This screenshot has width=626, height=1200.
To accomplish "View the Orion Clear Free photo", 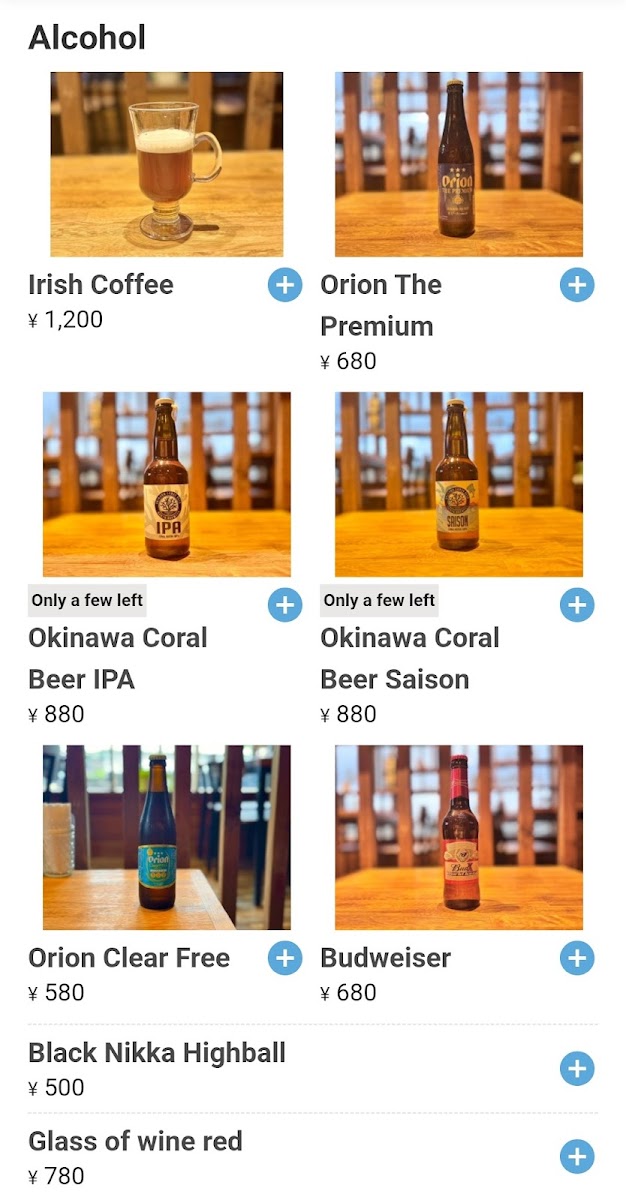I will (x=167, y=837).
